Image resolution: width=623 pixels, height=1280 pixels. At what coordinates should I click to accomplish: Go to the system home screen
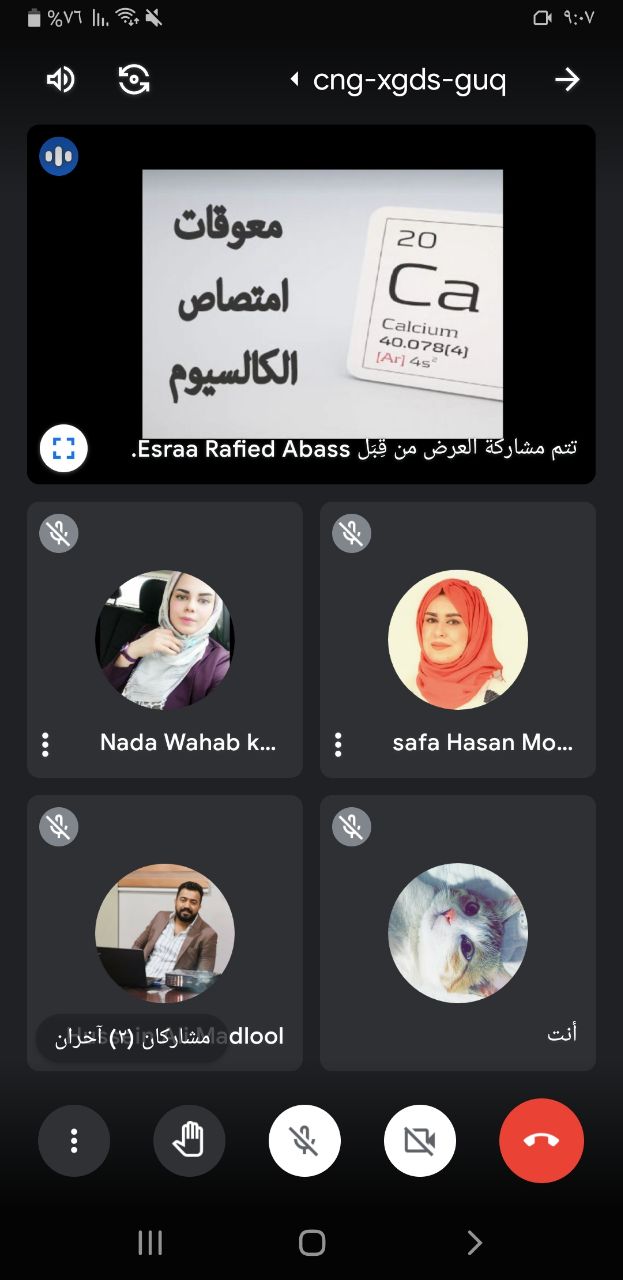pos(312,1243)
